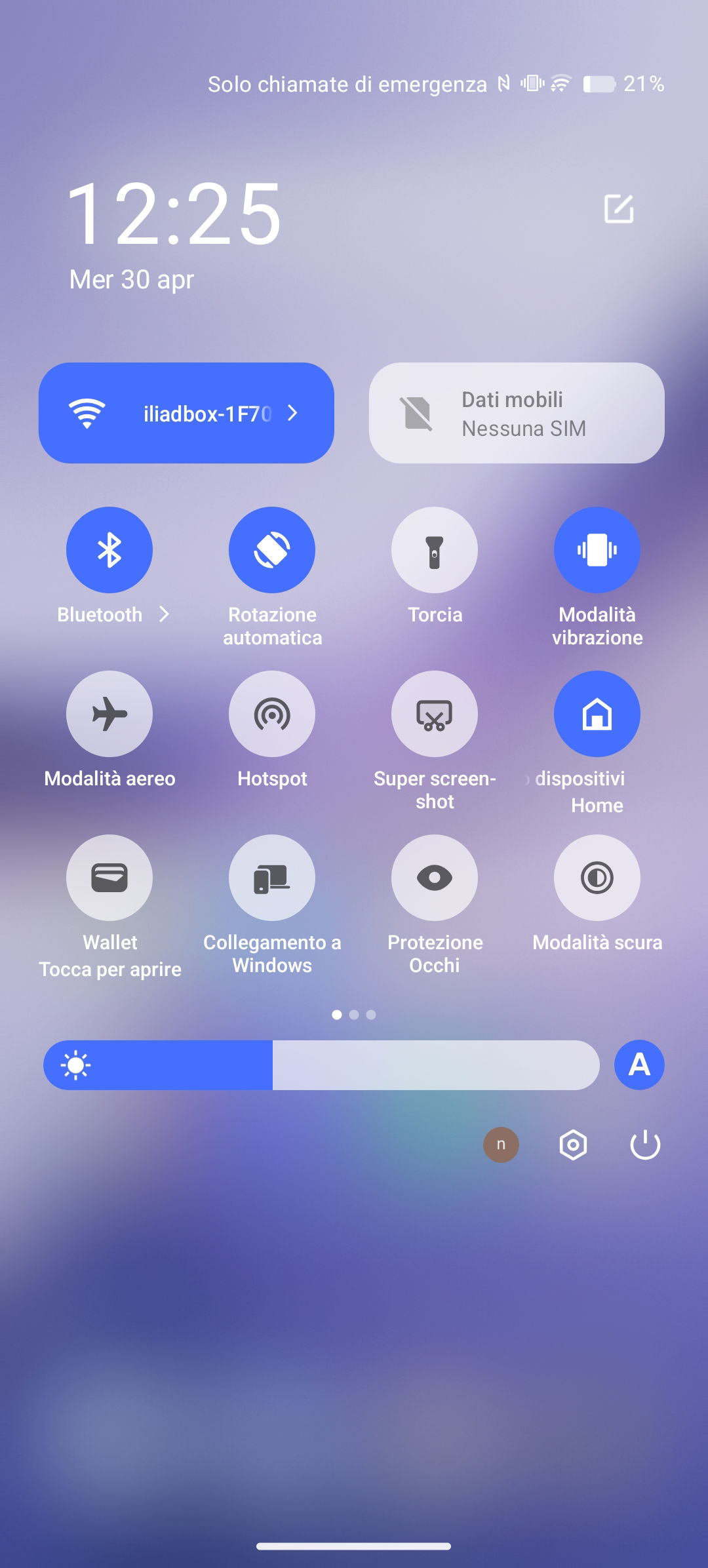This screenshot has width=708, height=1568.
Task: Open the power menu
Action: tap(645, 1145)
